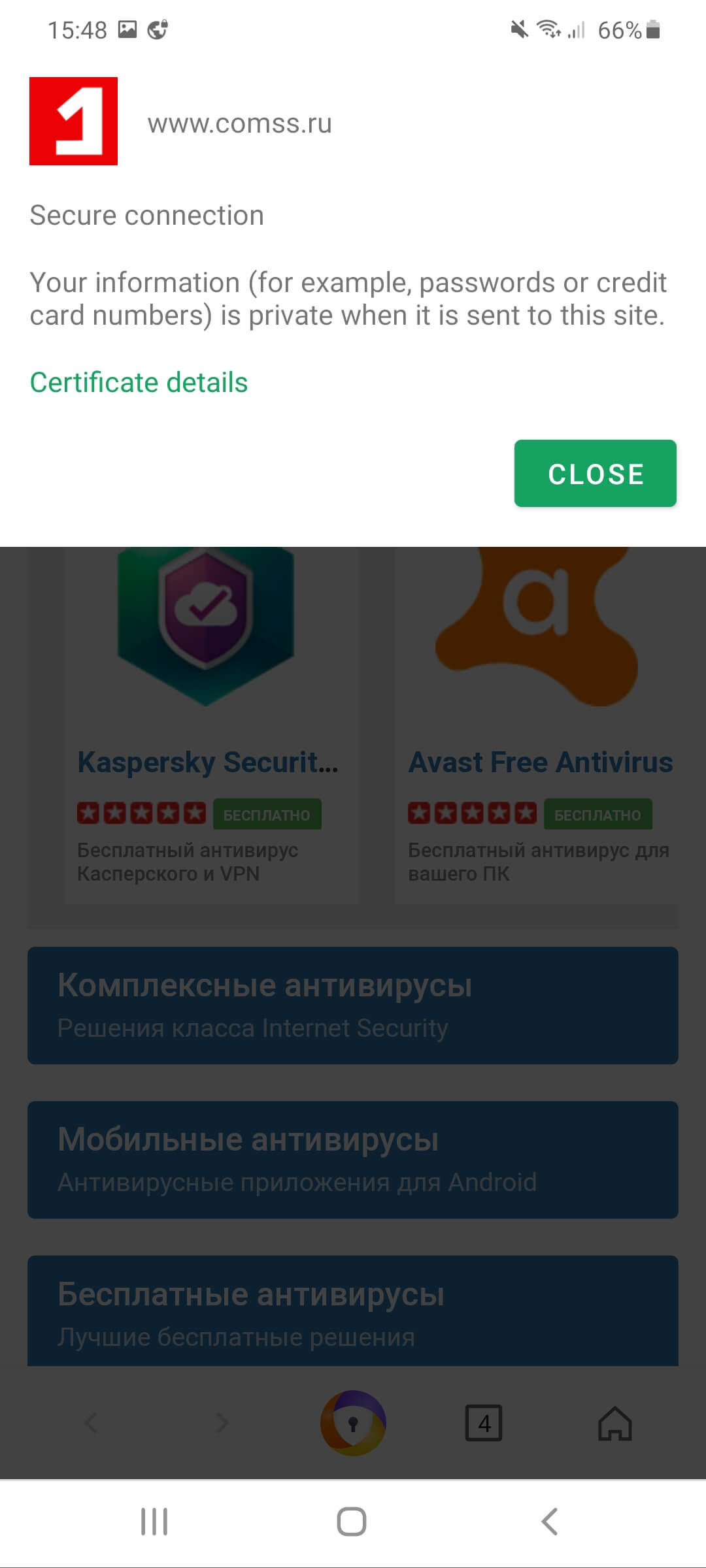706x1568 pixels.
Task: Open Certificate details link
Action: [139, 383]
